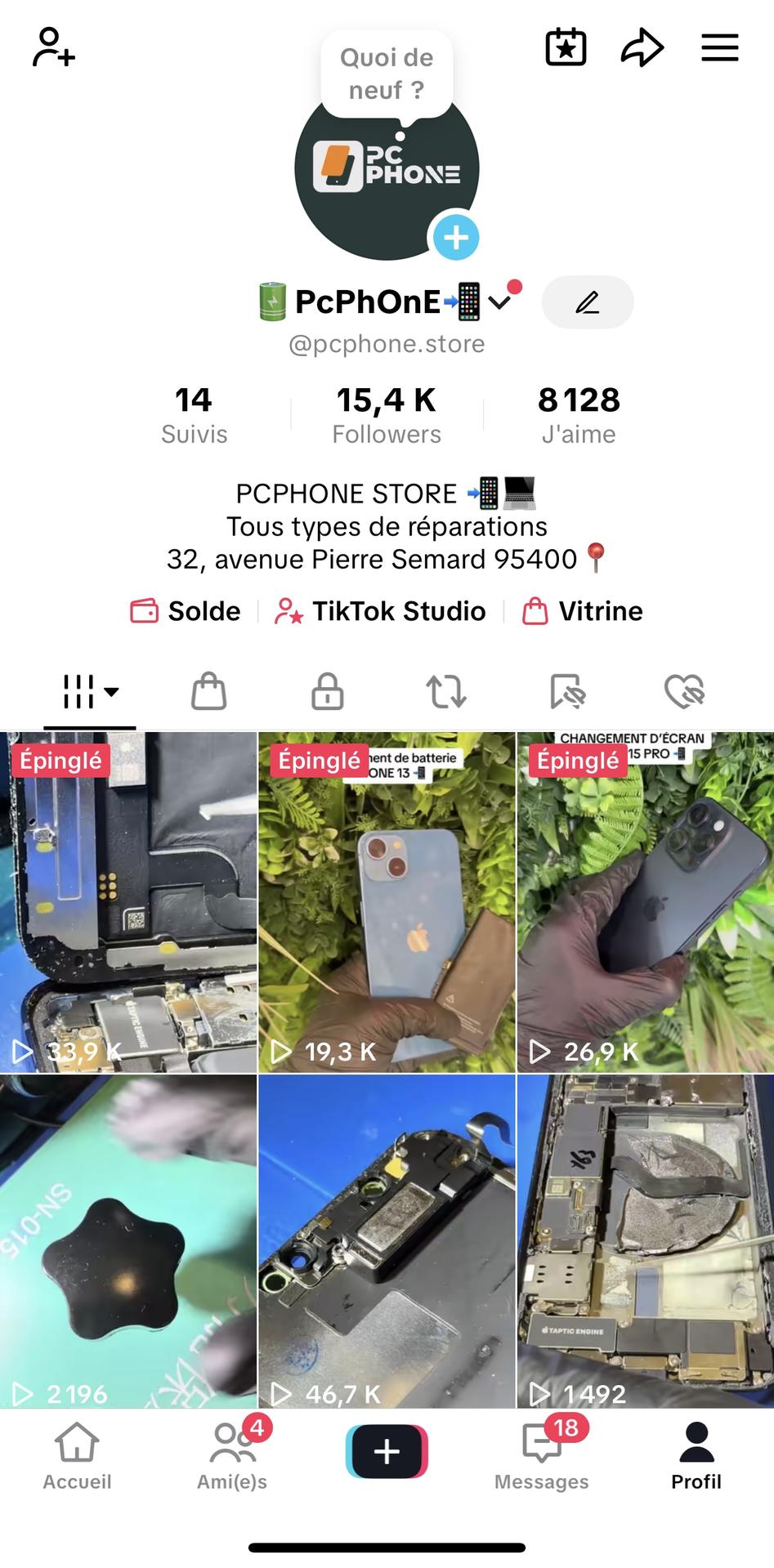The width and height of the screenshot is (774, 1568).
Task: Create a new post with plus button
Action: 387,1451
